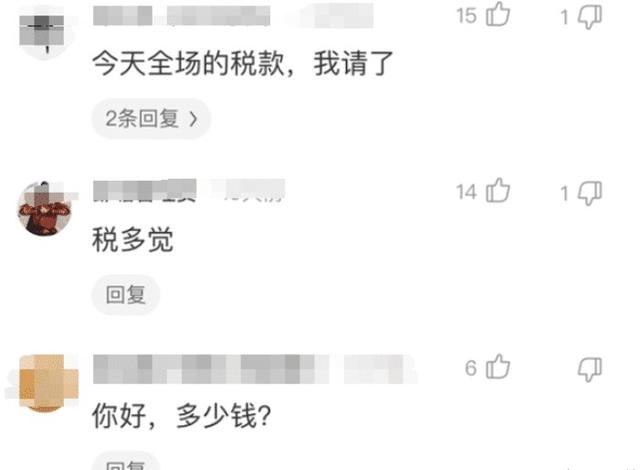Dislike the comment 税多觉
Viewport: 640px width, 470px height.
click(x=591, y=192)
